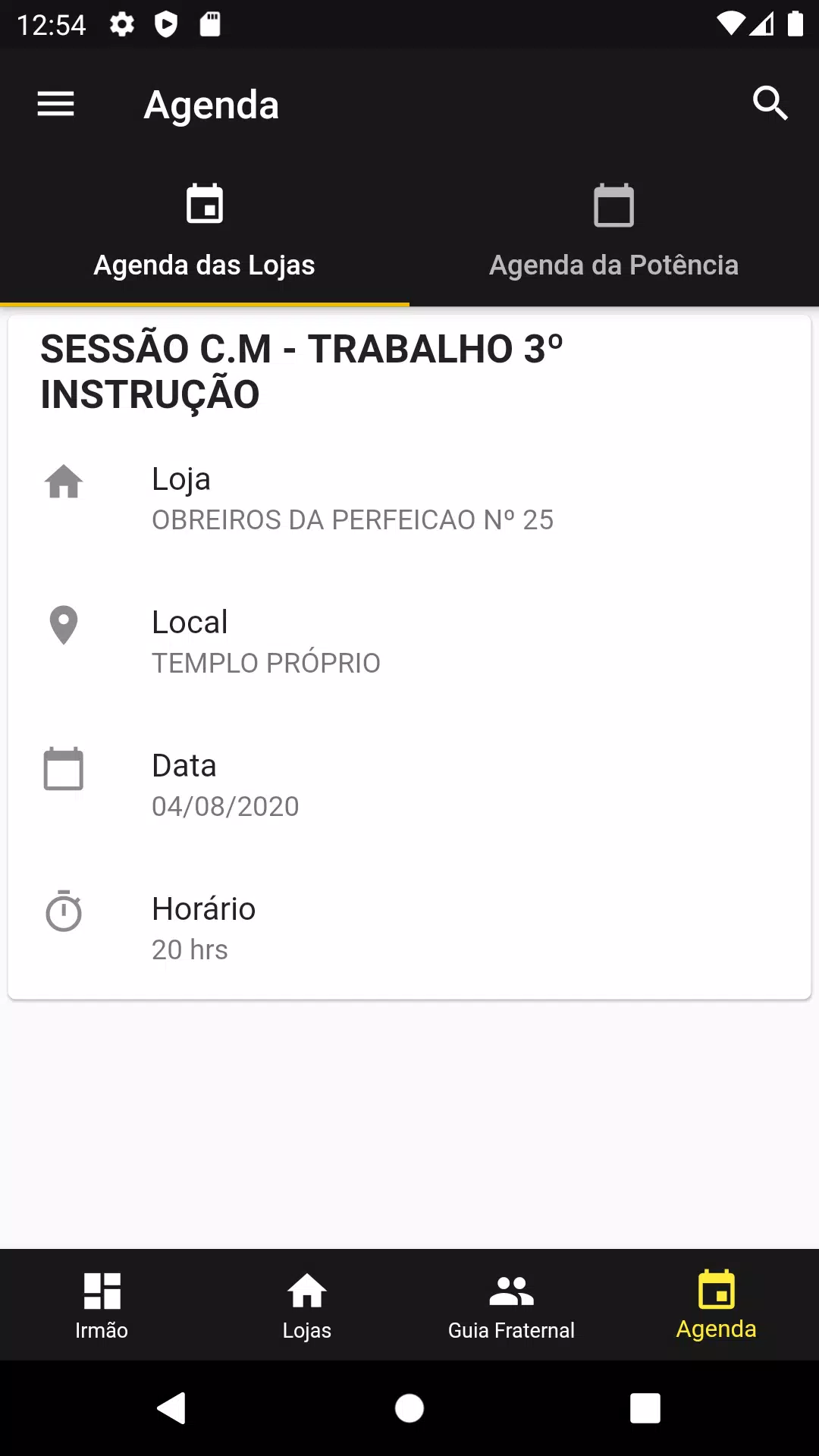Open the search magnifier icon

[x=770, y=103]
